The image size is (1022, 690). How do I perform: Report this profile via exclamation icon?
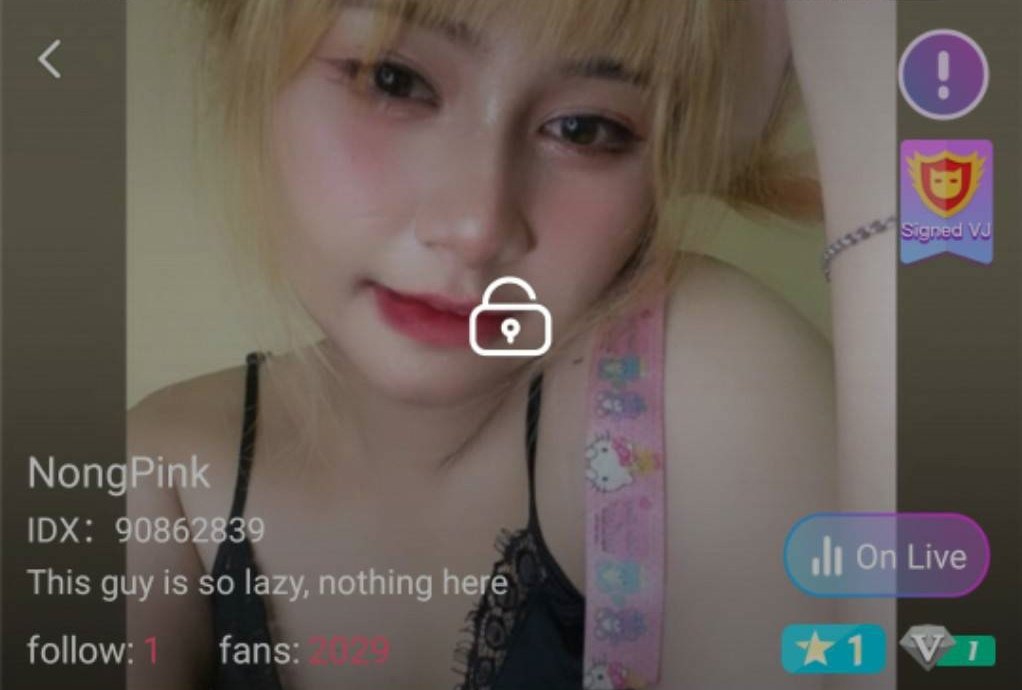coord(943,75)
